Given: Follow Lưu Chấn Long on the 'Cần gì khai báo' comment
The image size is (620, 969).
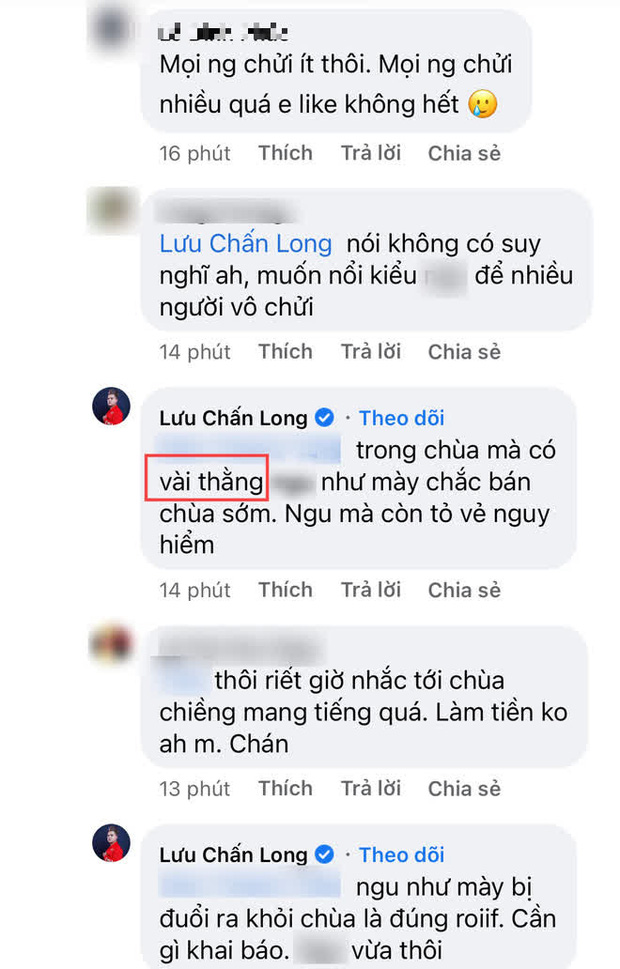Looking at the screenshot, I should pyautogui.click(x=401, y=855).
